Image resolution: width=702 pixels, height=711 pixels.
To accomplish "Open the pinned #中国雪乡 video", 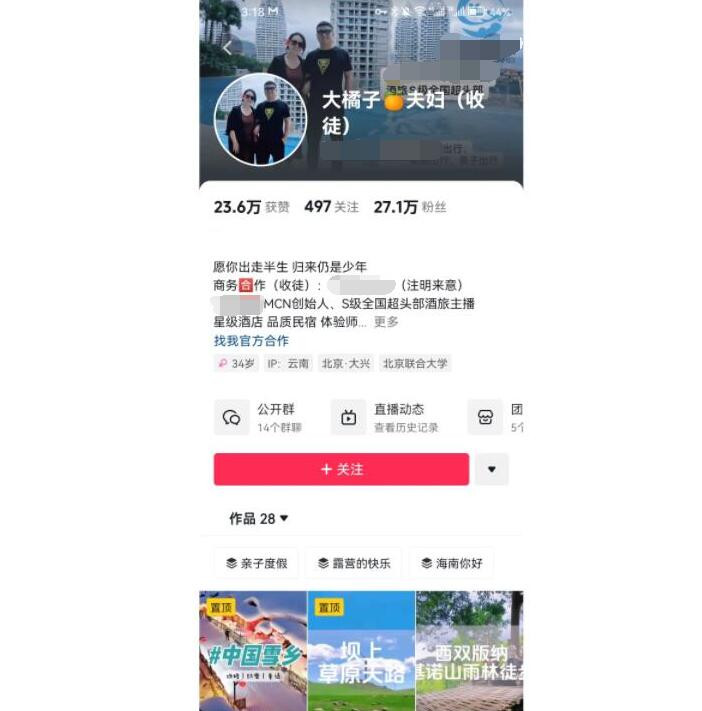I will [x=253, y=650].
